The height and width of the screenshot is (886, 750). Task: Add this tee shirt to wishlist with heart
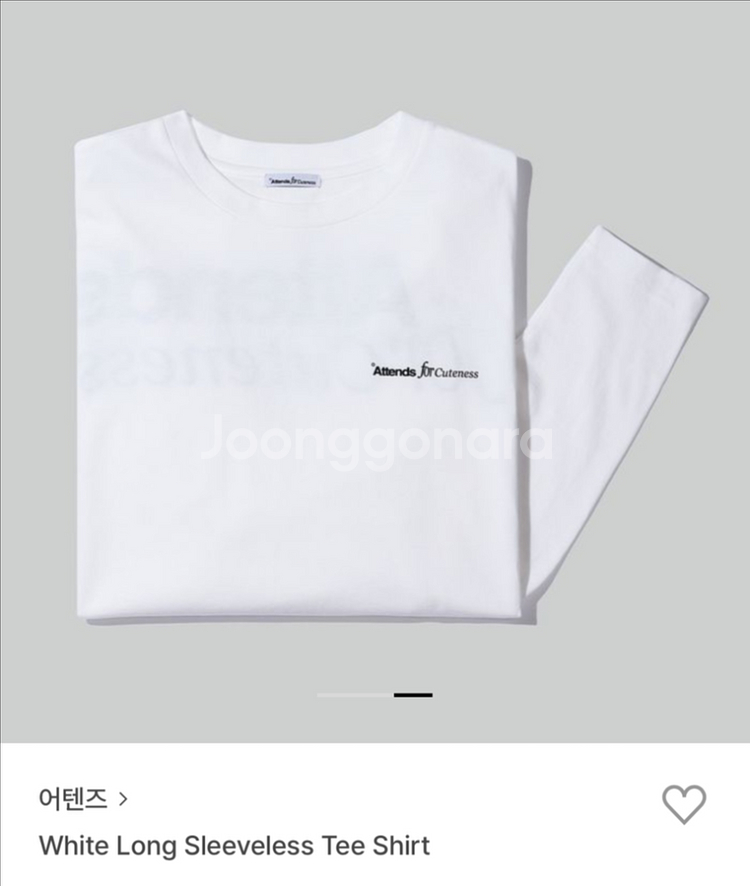coord(684,804)
